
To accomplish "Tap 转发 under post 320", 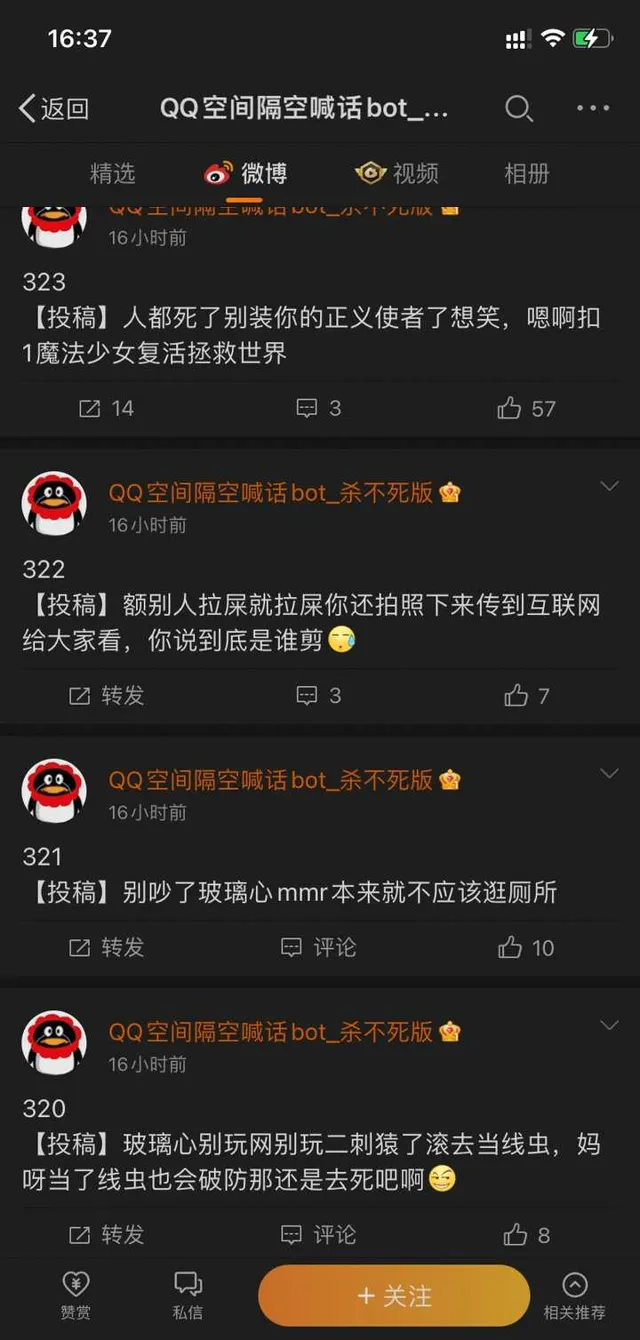I will coord(106,1235).
